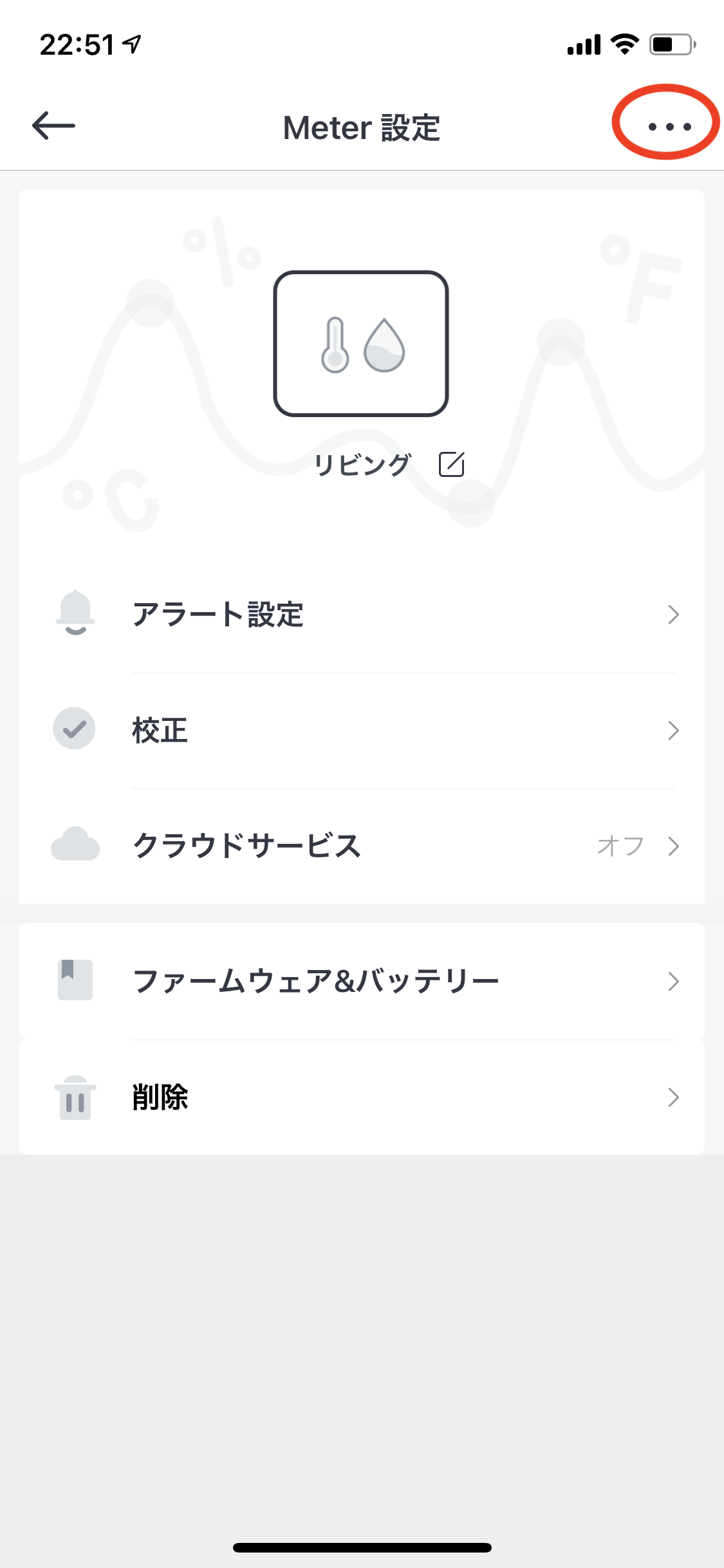Expand the アラート設定 row chevron
The height and width of the screenshot is (1568, 724).
click(x=673, y=615)
